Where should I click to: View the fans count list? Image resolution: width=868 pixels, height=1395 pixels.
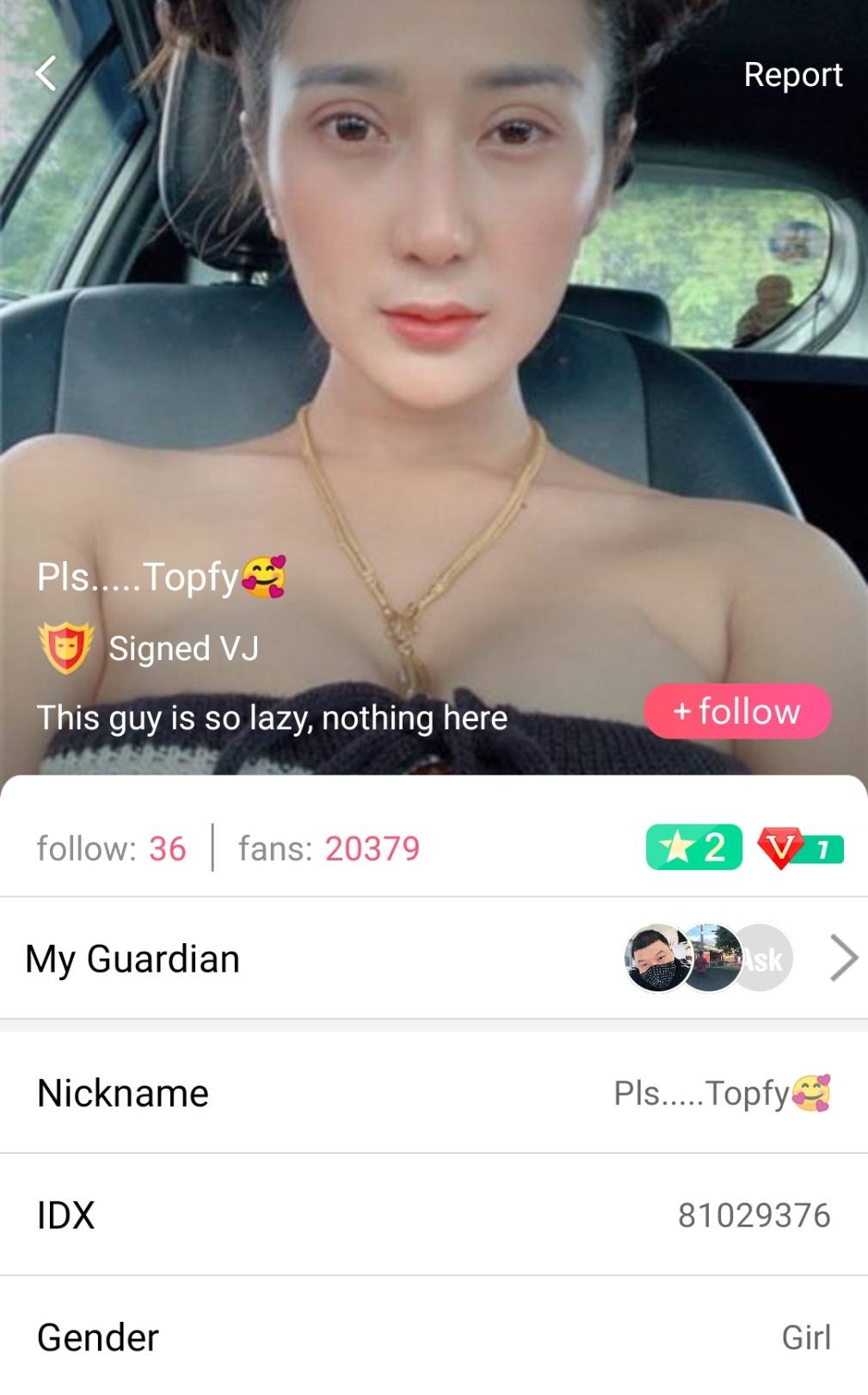[x=329, y=849]
